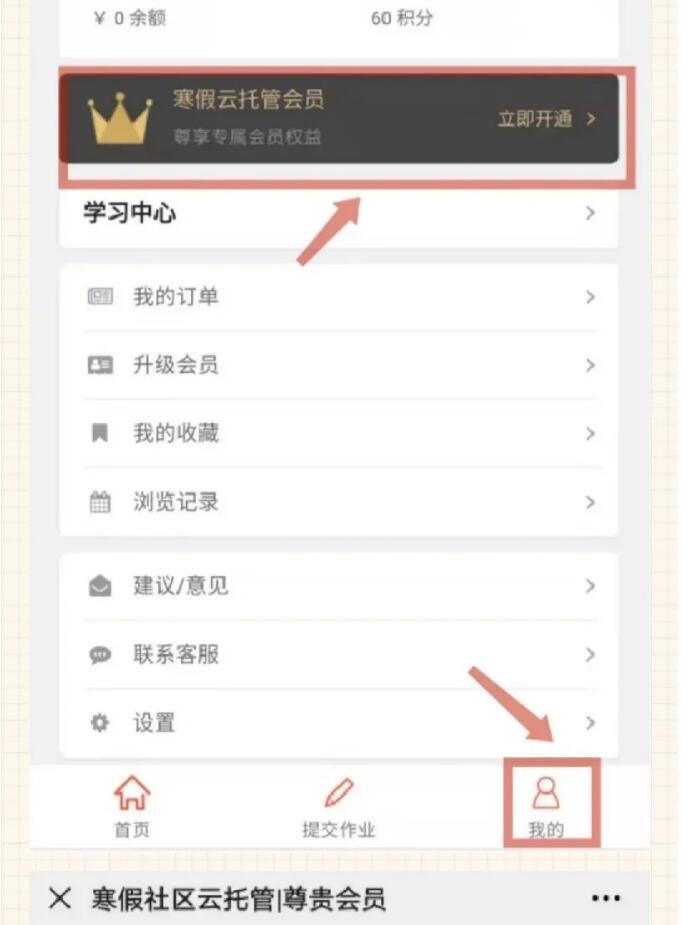Select the 我的 tab
693x925 pixels.
pos(546,806)
